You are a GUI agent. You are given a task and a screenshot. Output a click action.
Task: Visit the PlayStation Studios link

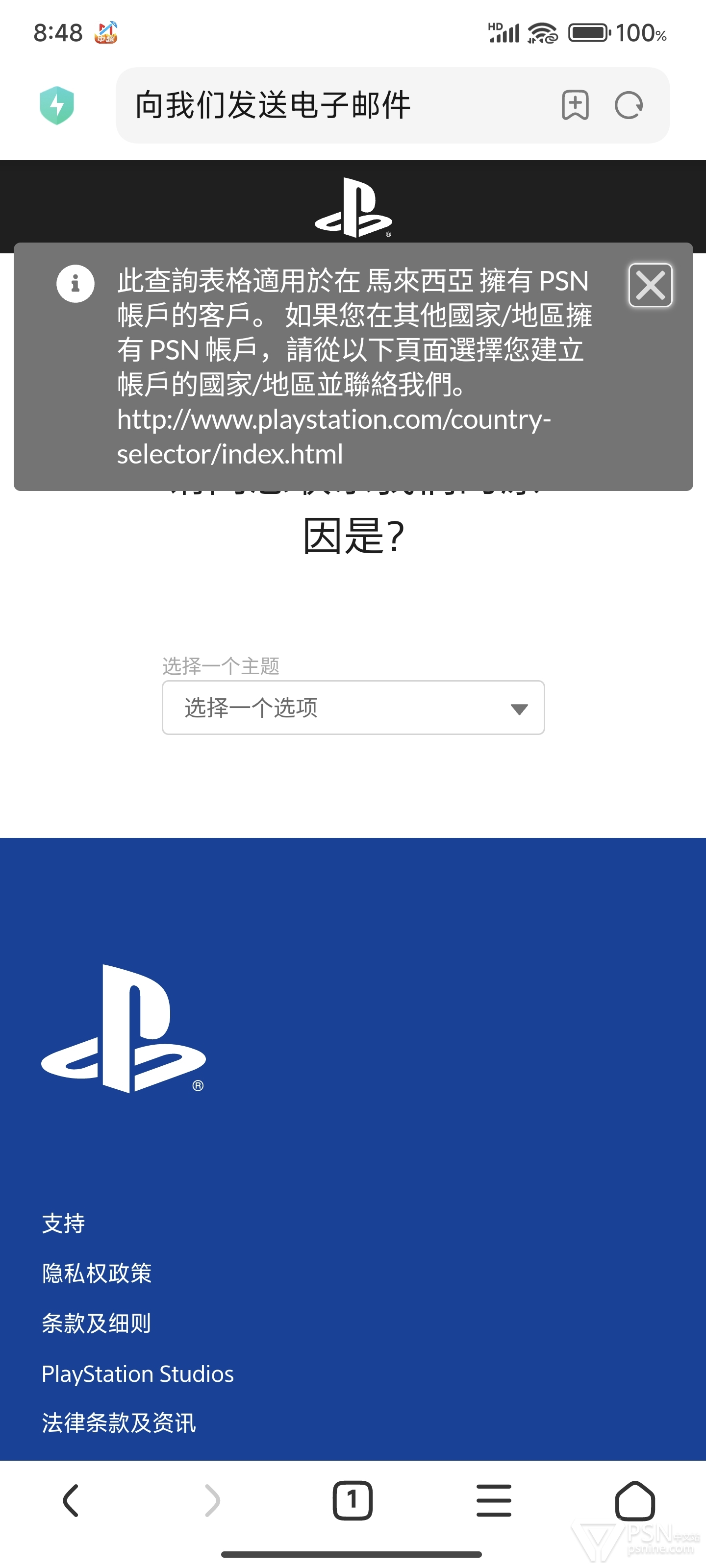point(138,1373)
